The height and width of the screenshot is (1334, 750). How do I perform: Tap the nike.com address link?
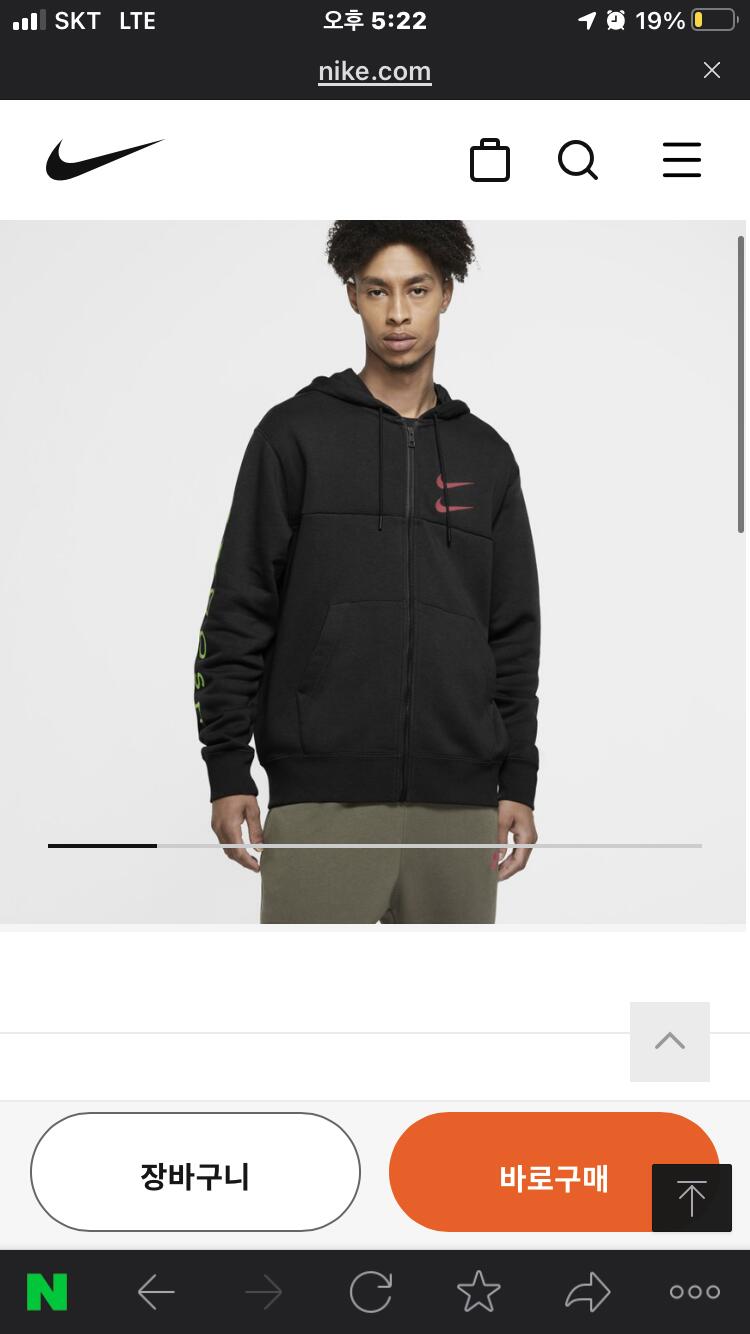tap(375, 71)
